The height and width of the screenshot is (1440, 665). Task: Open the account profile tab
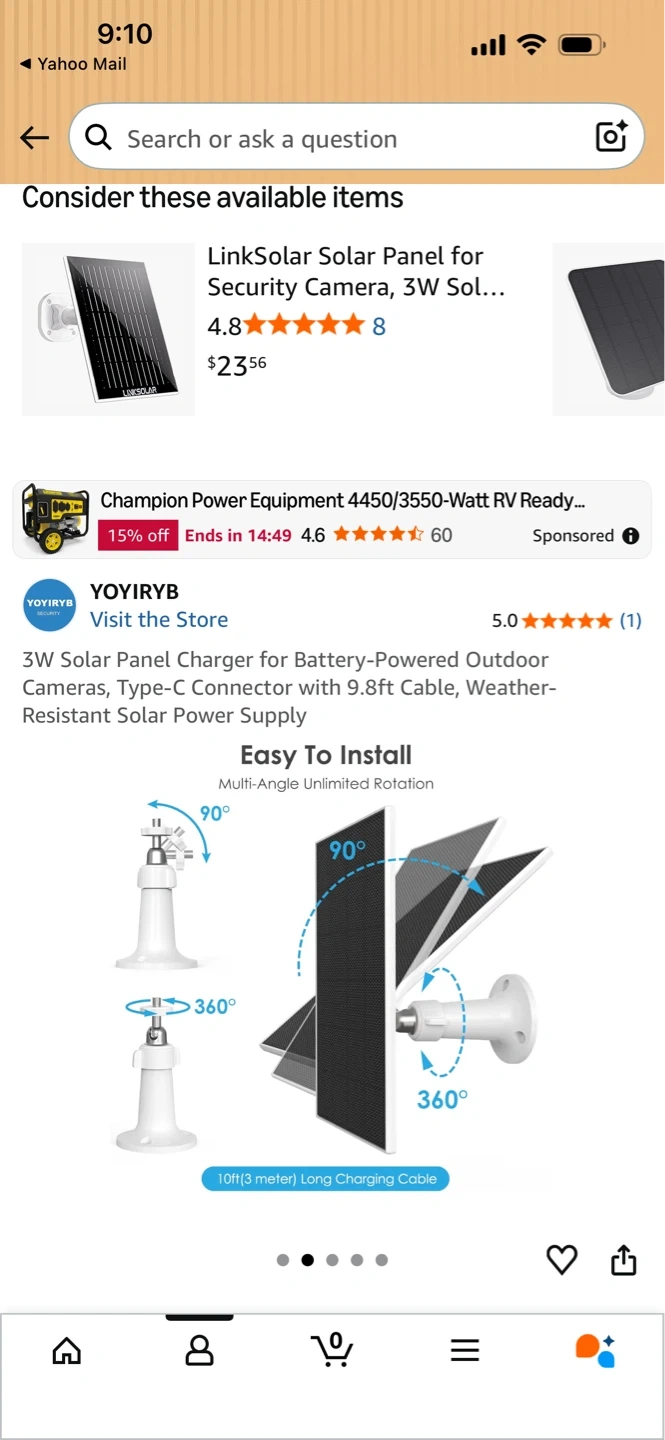click(200, 1351)
